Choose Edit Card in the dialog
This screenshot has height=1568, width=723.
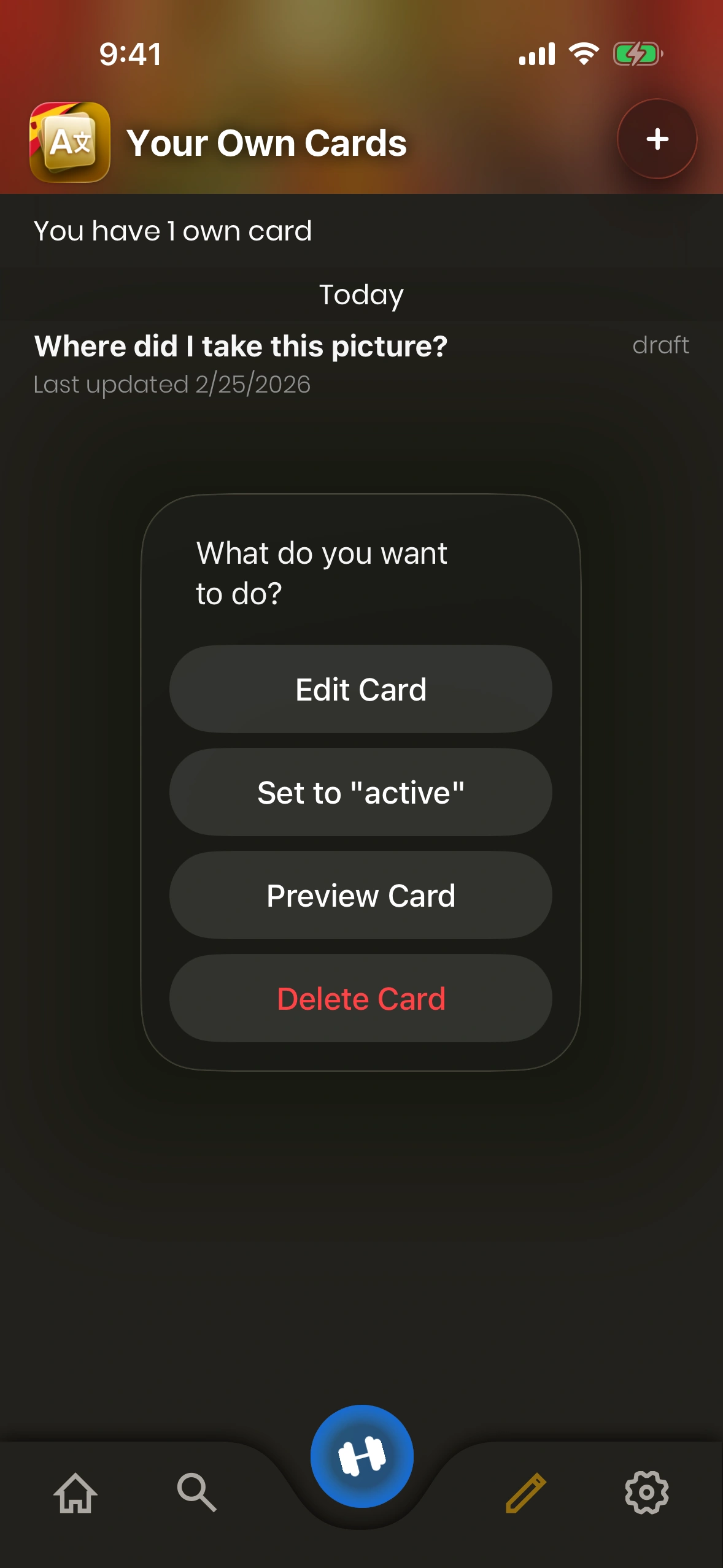pyautogui.click(x=361, y=689)
